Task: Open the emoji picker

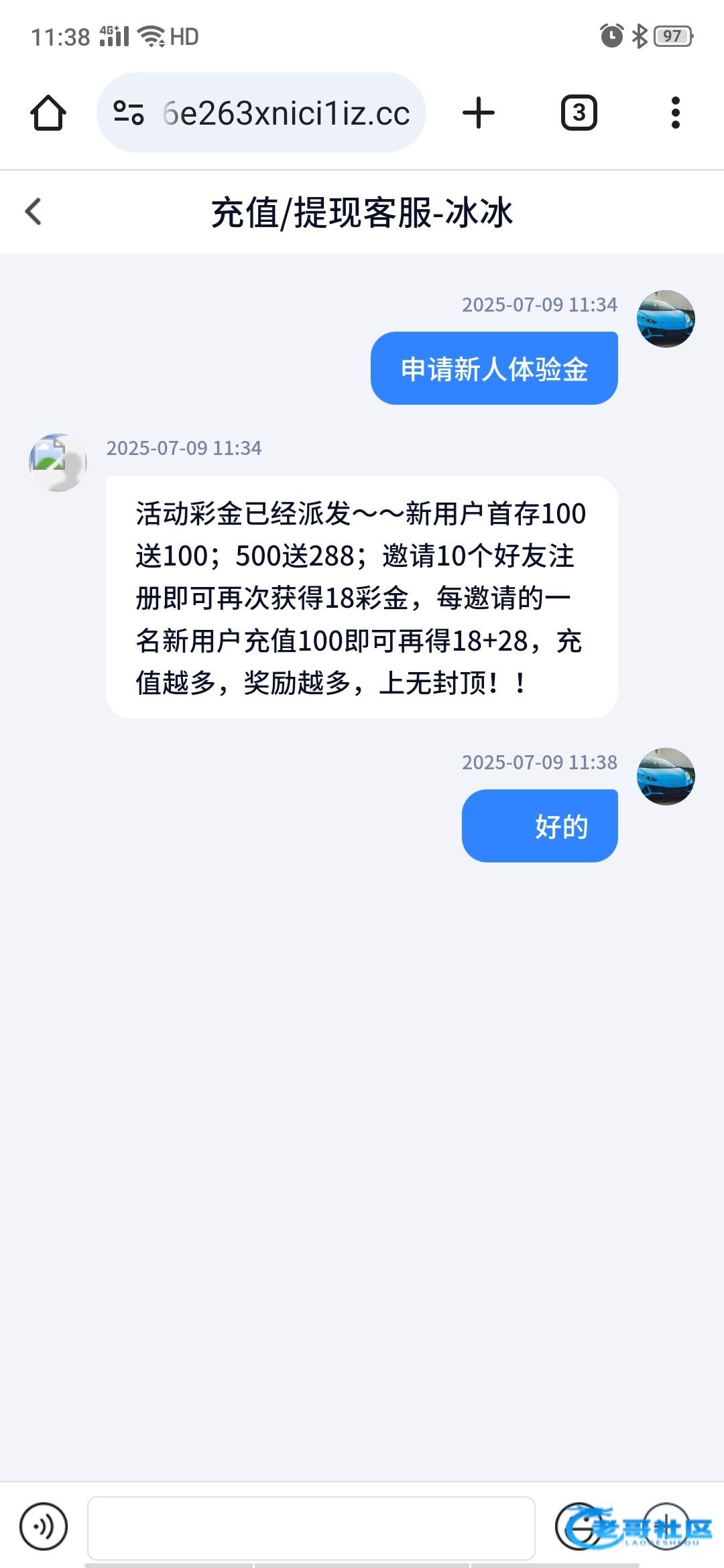Action: click(579, 1526)
